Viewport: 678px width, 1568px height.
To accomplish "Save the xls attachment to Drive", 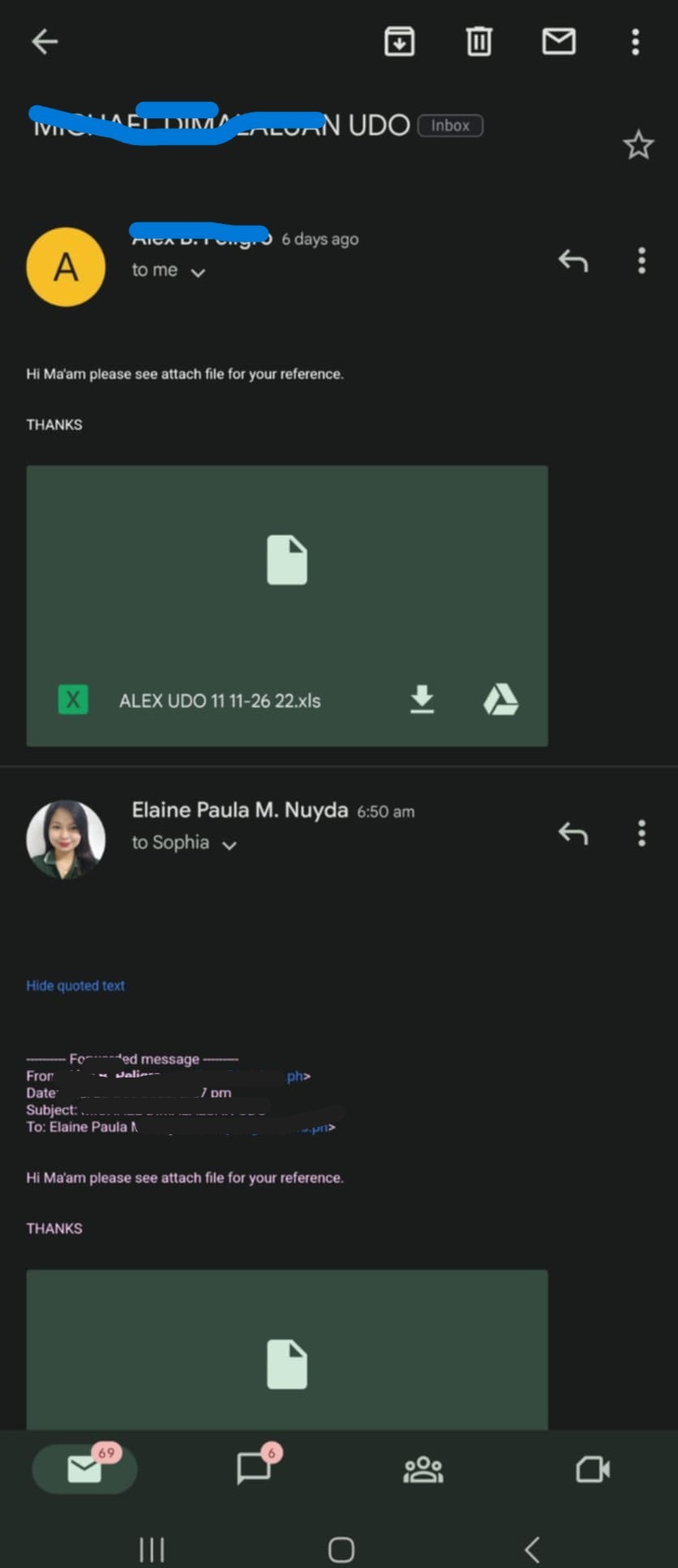I will (501, 699).
